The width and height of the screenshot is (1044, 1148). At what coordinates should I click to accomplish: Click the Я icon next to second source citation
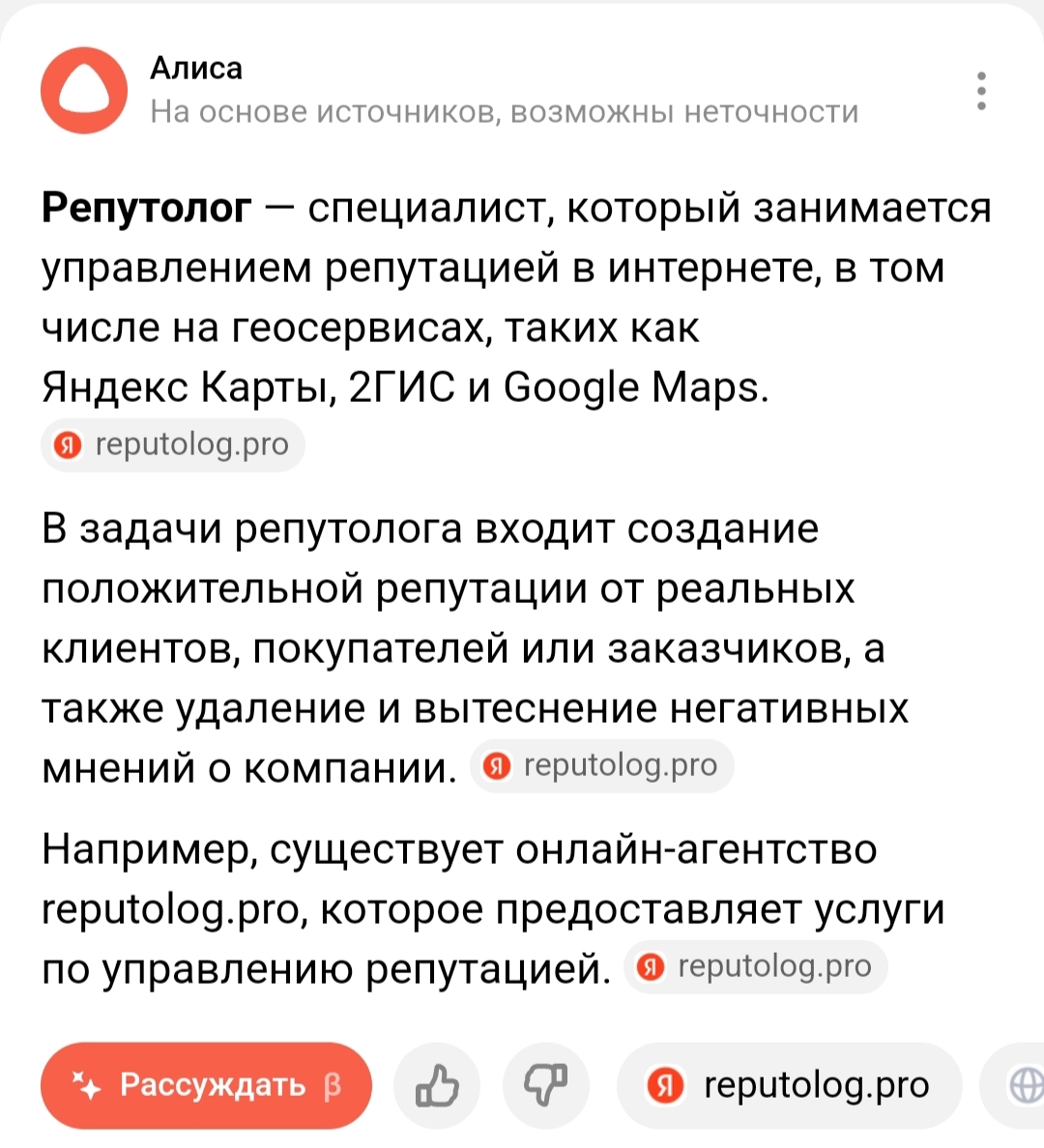tap(497, 764)
